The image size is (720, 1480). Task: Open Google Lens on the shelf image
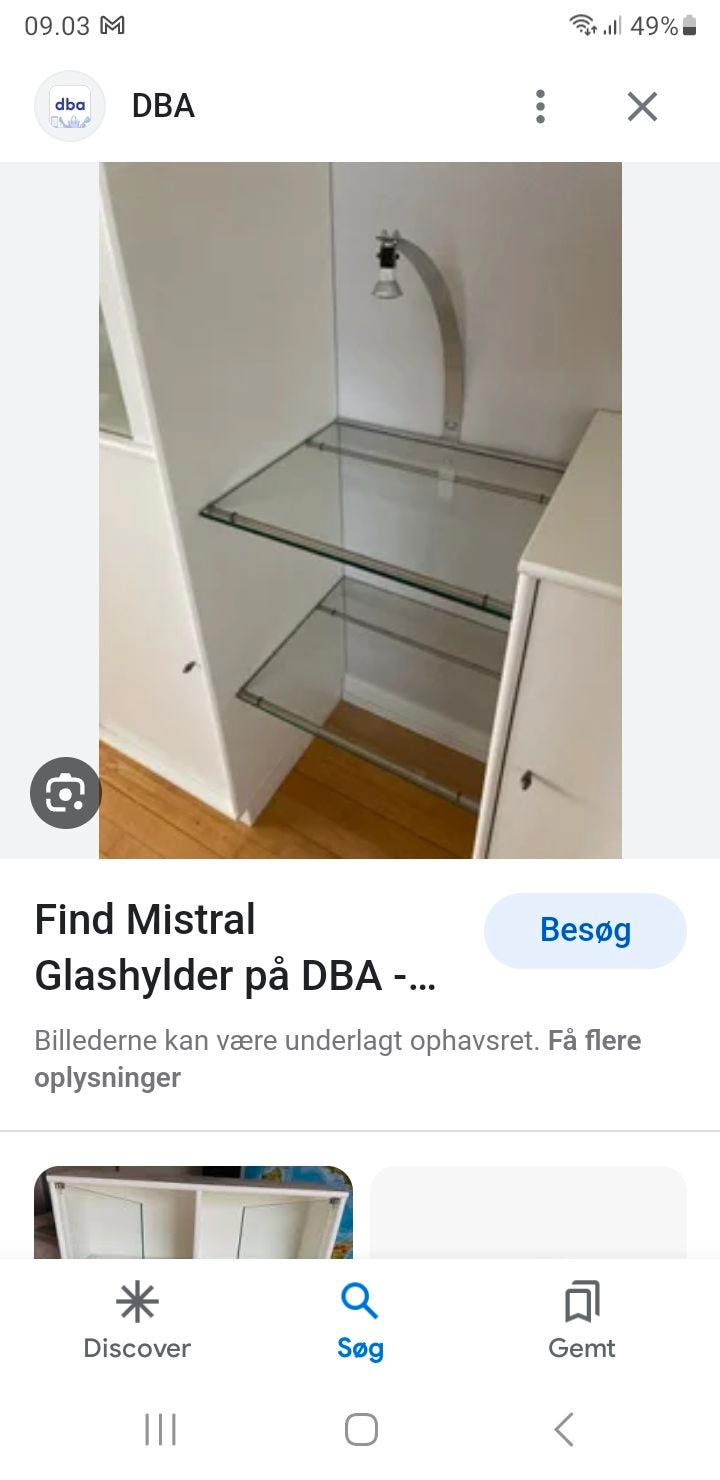(x=65, y=792)
